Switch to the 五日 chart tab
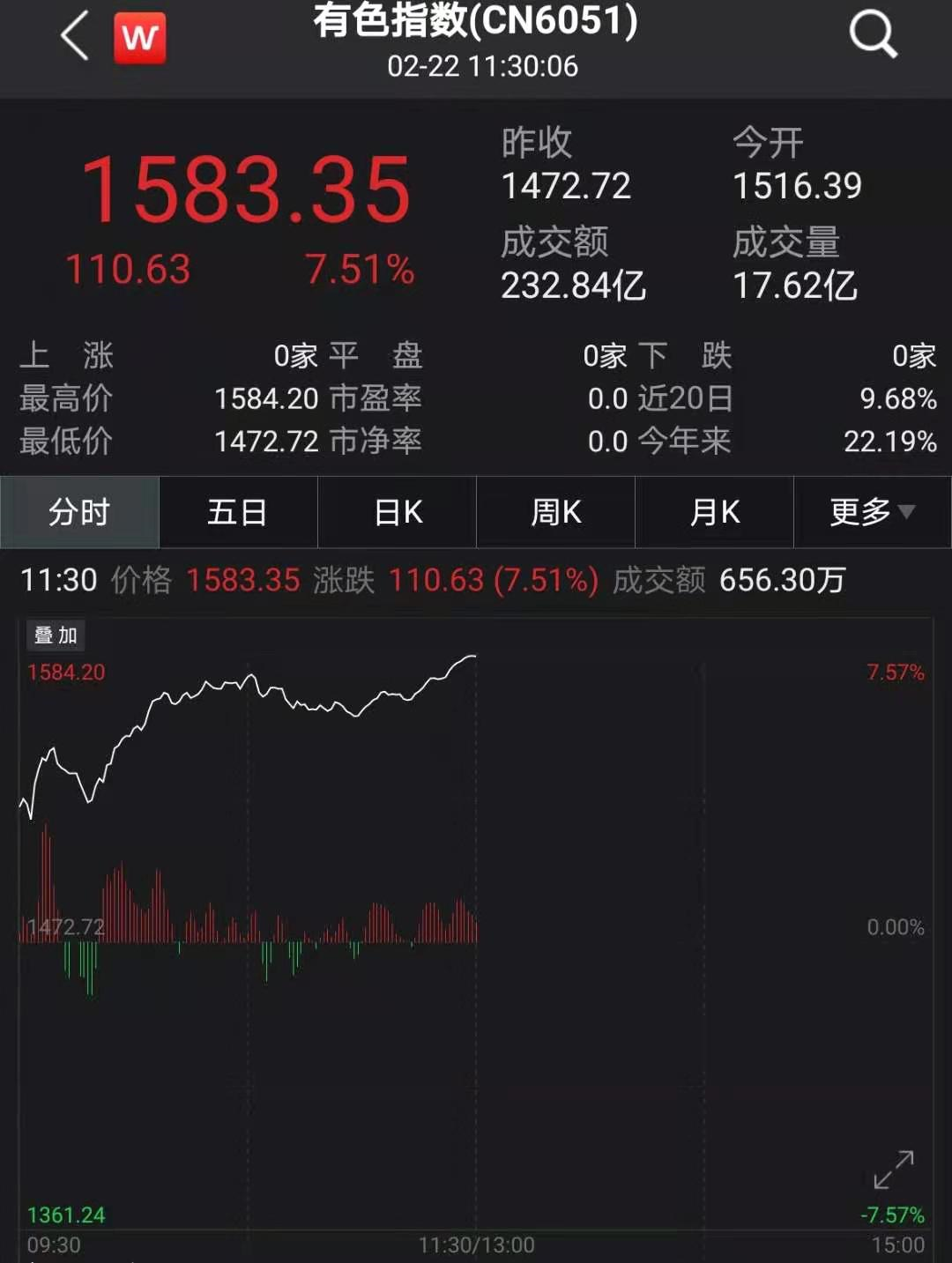 (237, 512)
